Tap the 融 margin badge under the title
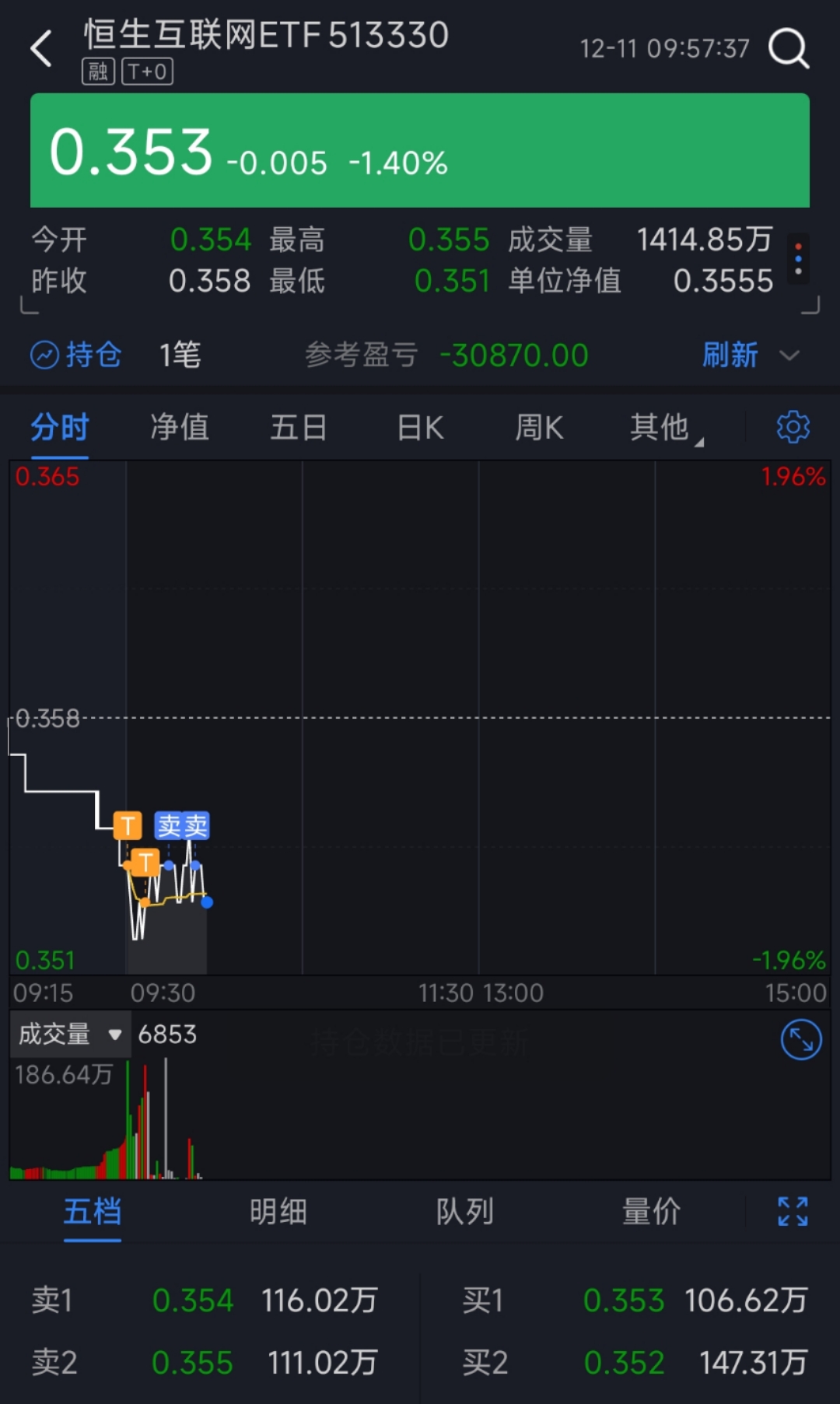 click(x=97, y=72)
